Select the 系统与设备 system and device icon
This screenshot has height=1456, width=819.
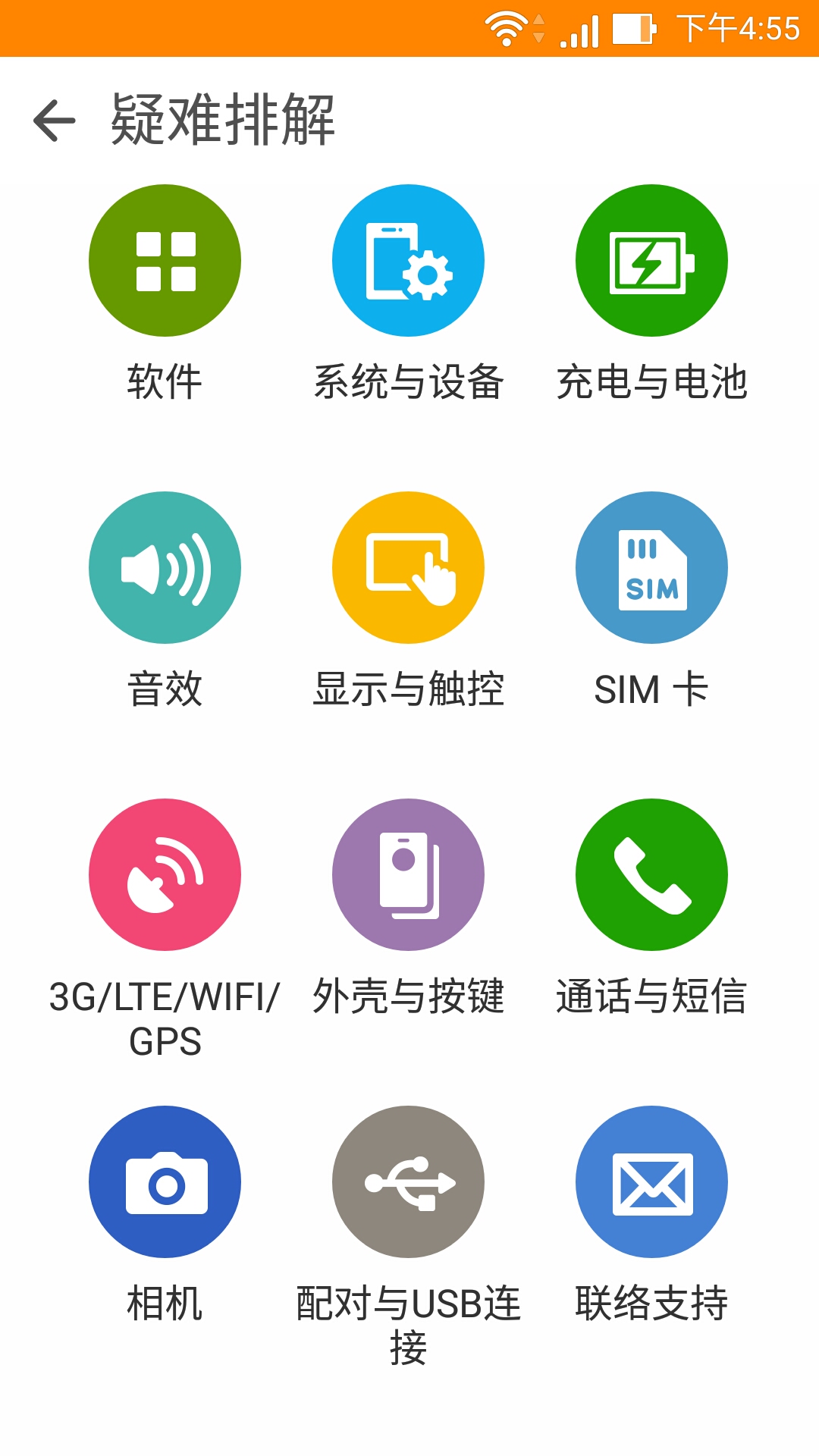(408, 260)
